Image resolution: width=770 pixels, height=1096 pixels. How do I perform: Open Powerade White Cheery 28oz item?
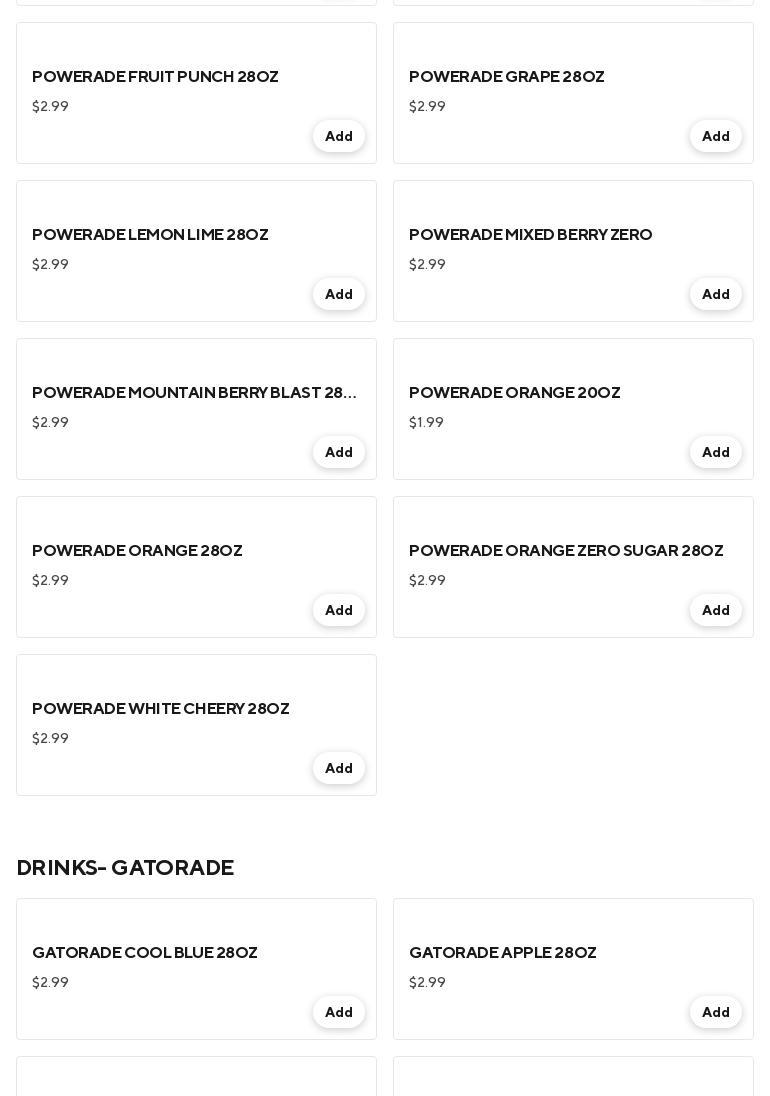(160, 709)
